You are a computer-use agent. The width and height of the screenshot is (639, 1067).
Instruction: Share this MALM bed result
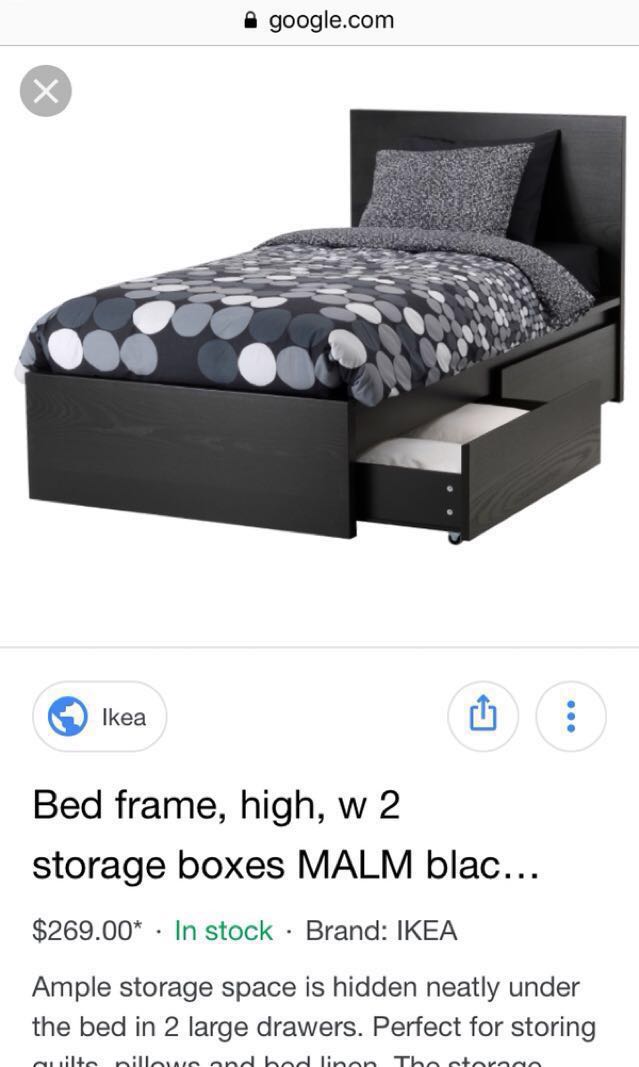point(482,716)
